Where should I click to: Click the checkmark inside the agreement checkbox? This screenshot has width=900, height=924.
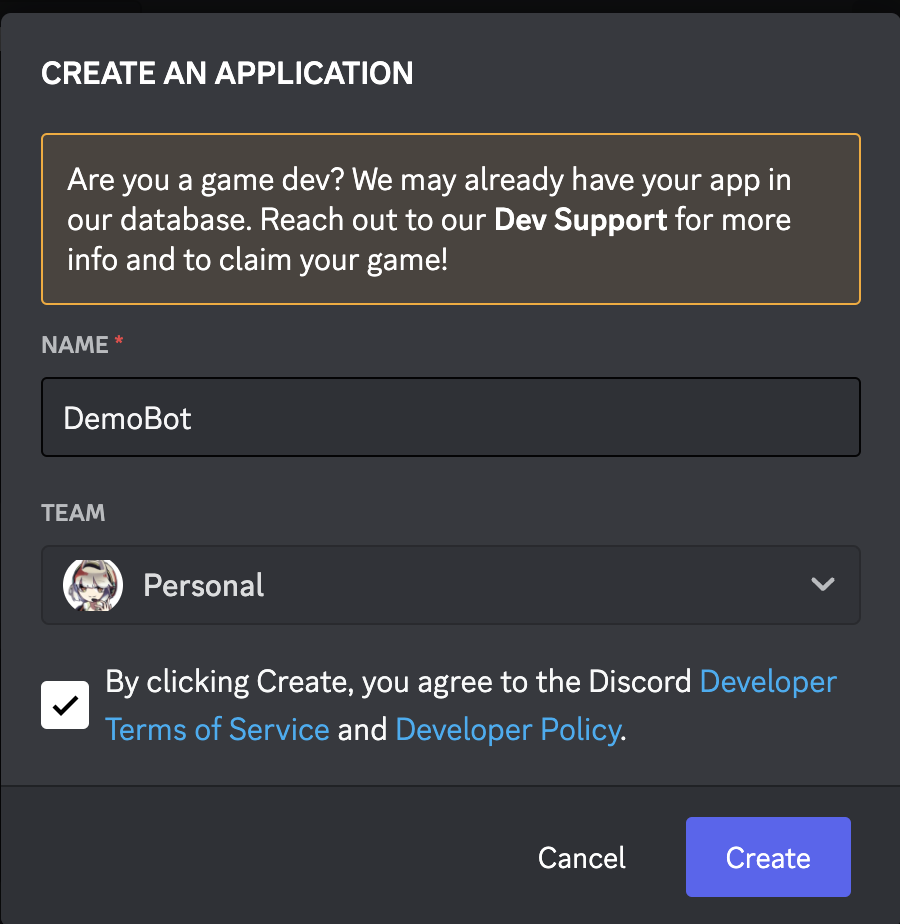click(x=64, y=704)
